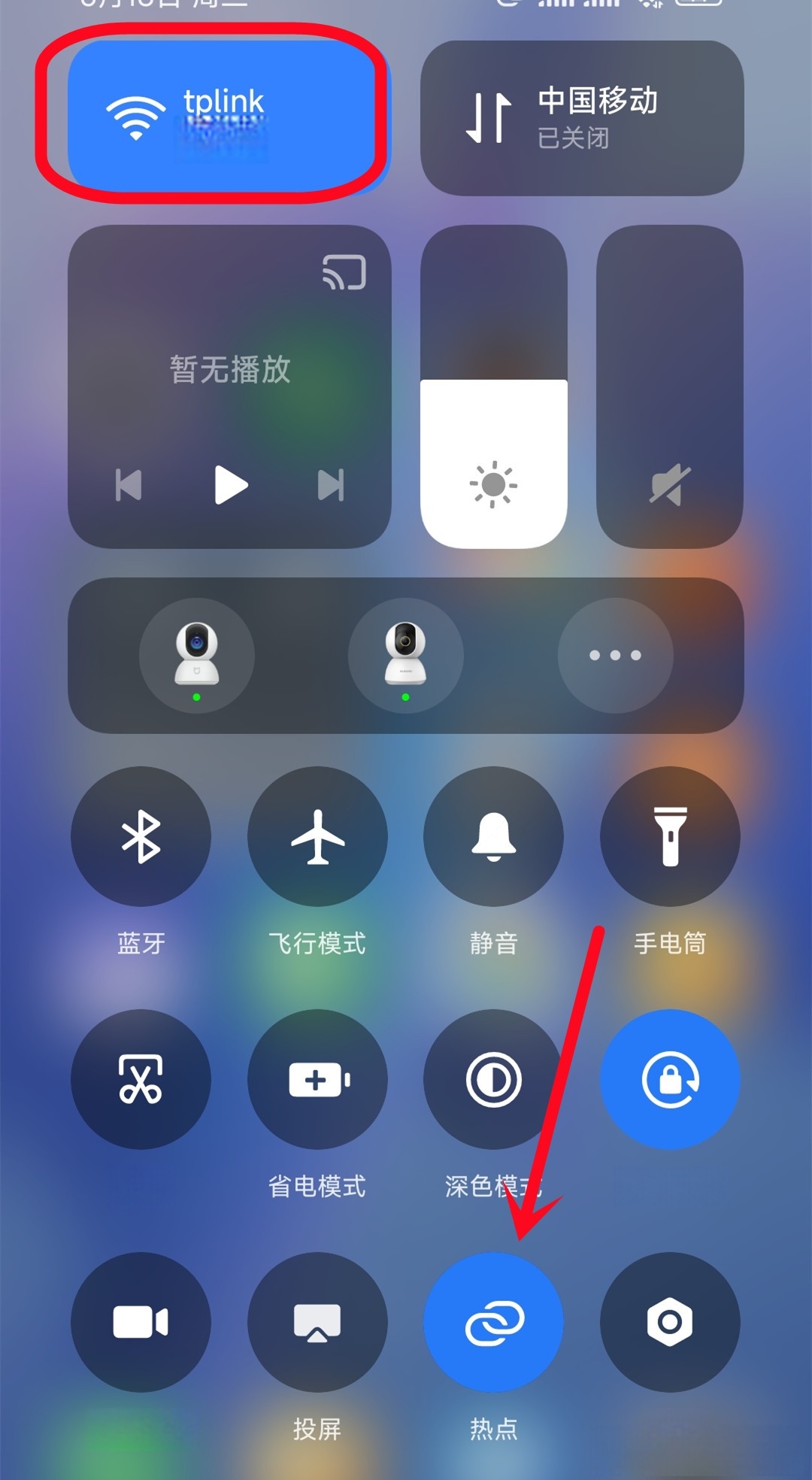Skip to next track
Viewport: 812px width, 1480px height.
point(331,485)
